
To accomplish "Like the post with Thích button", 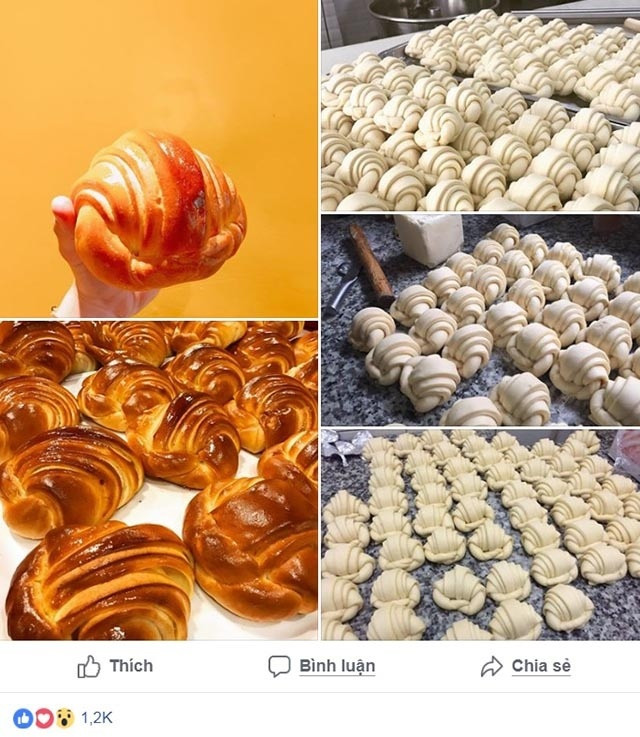I will pyautogui.click(x=115, y=666).
